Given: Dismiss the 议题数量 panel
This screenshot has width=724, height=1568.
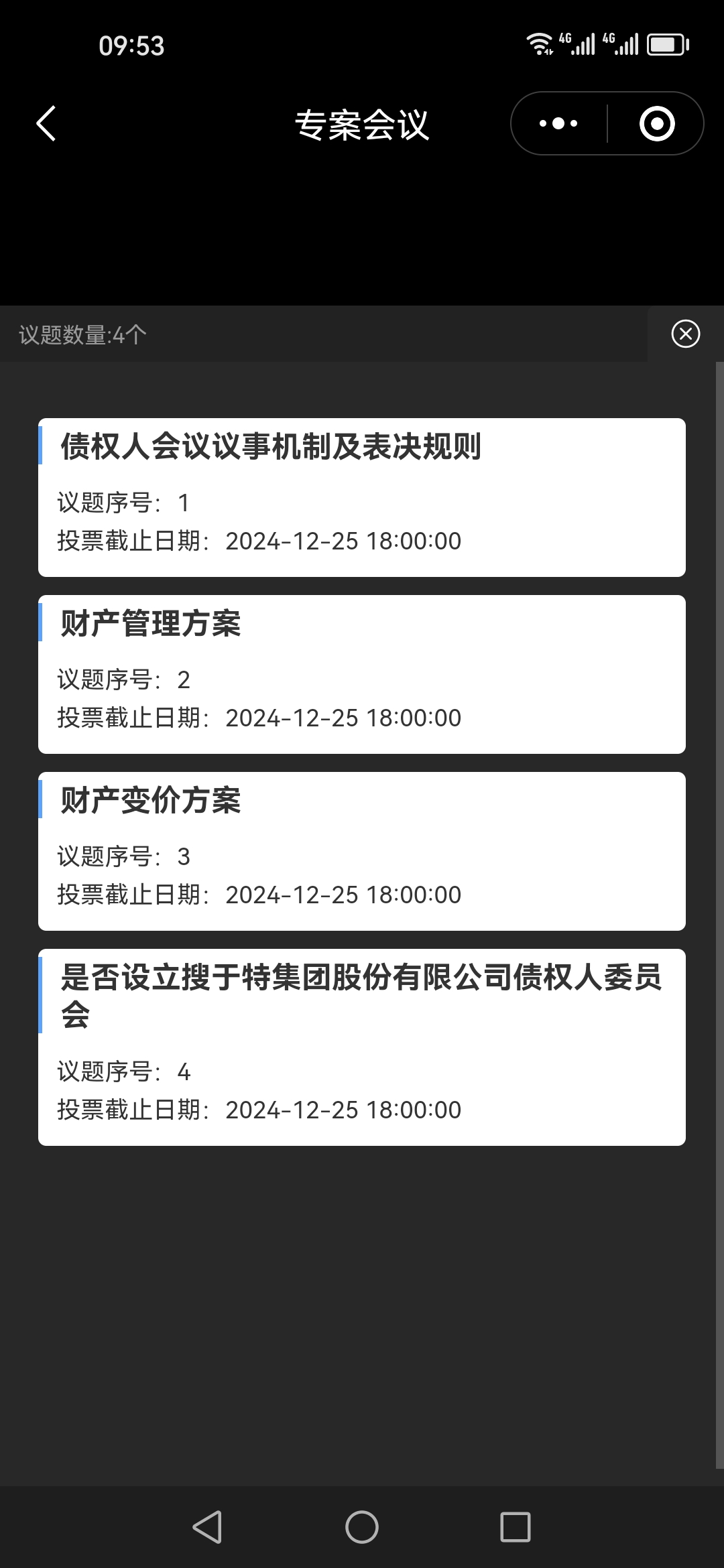Looking at the screenshot, I should coord(685,334).
